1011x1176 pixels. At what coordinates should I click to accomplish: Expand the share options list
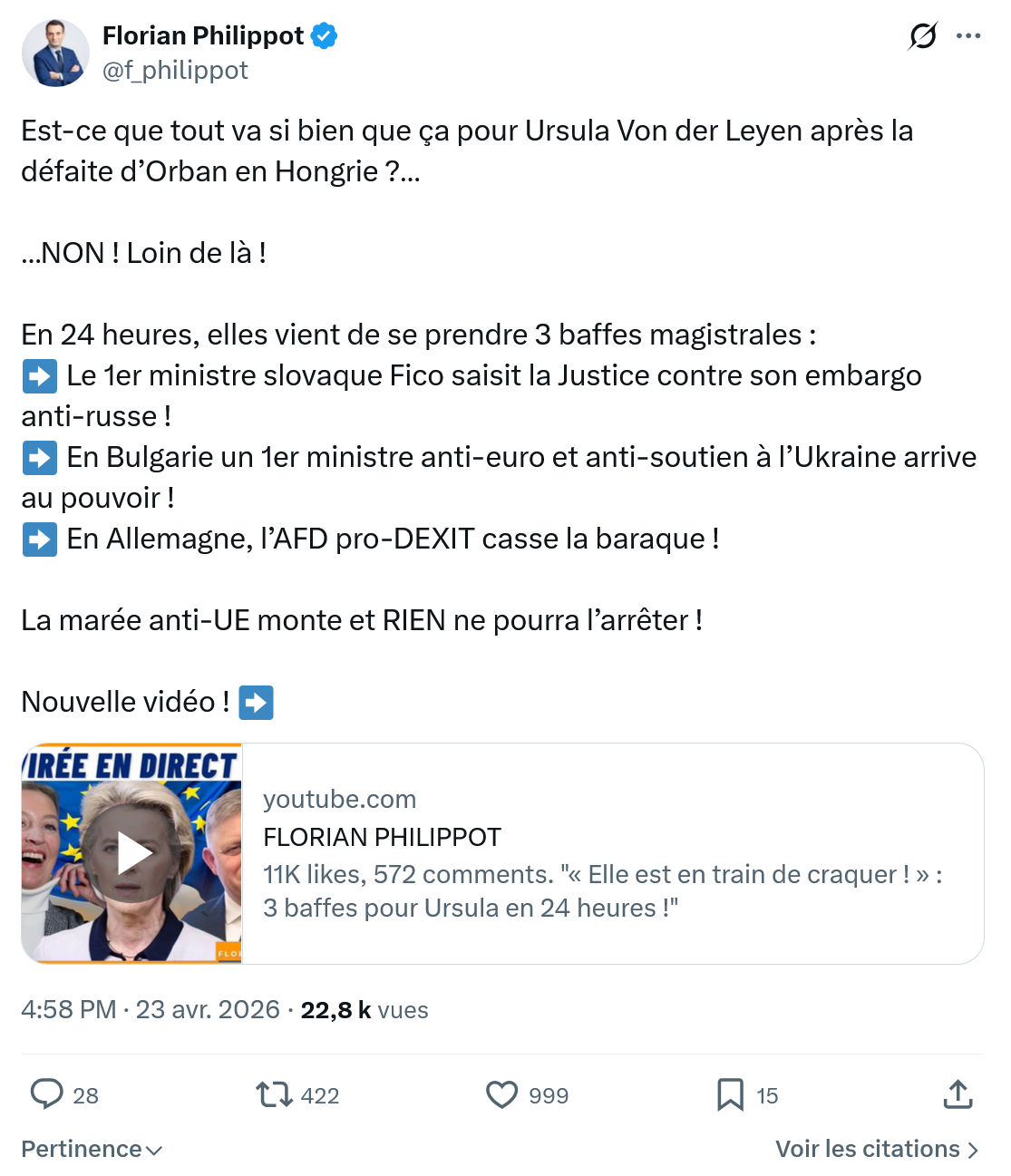[958, 1095]
